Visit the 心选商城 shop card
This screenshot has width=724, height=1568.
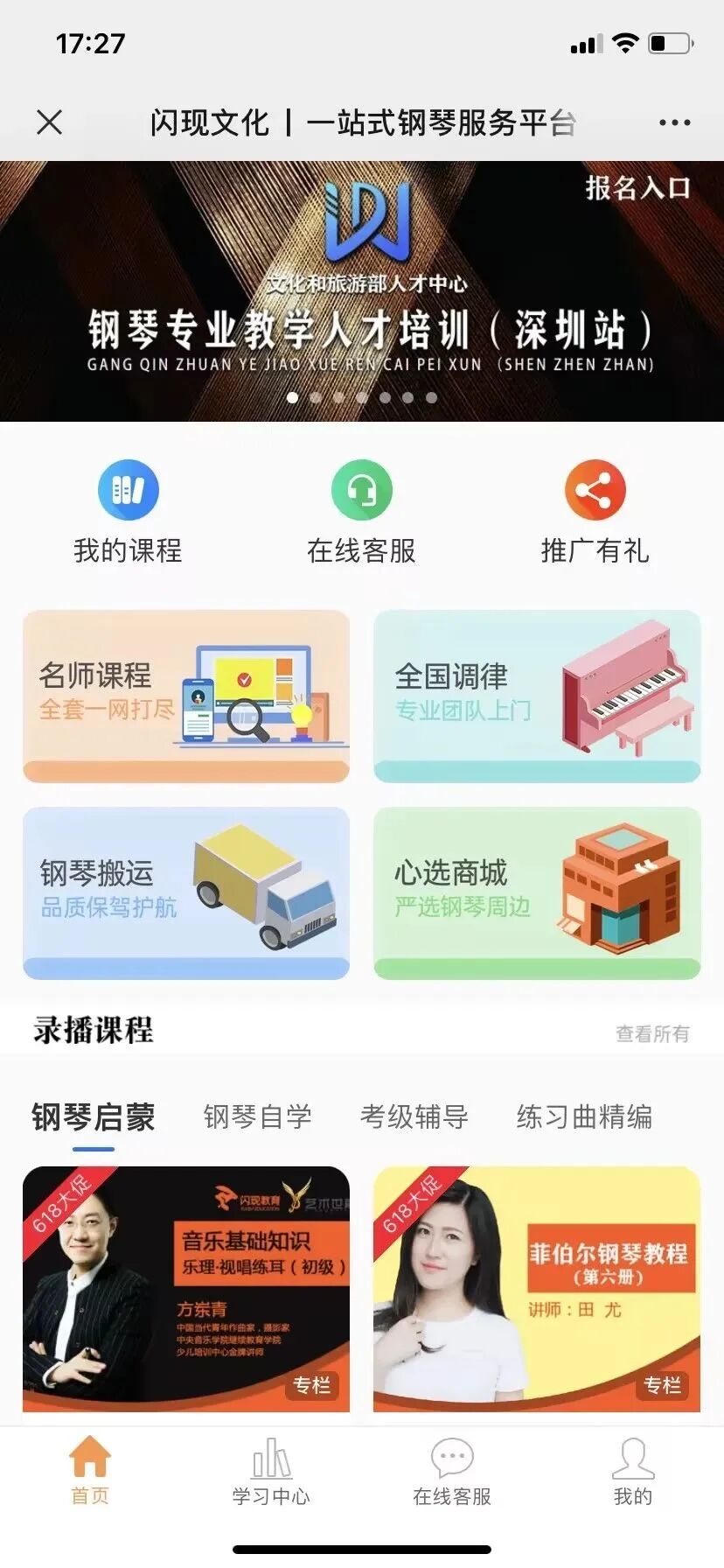[537, 892]
